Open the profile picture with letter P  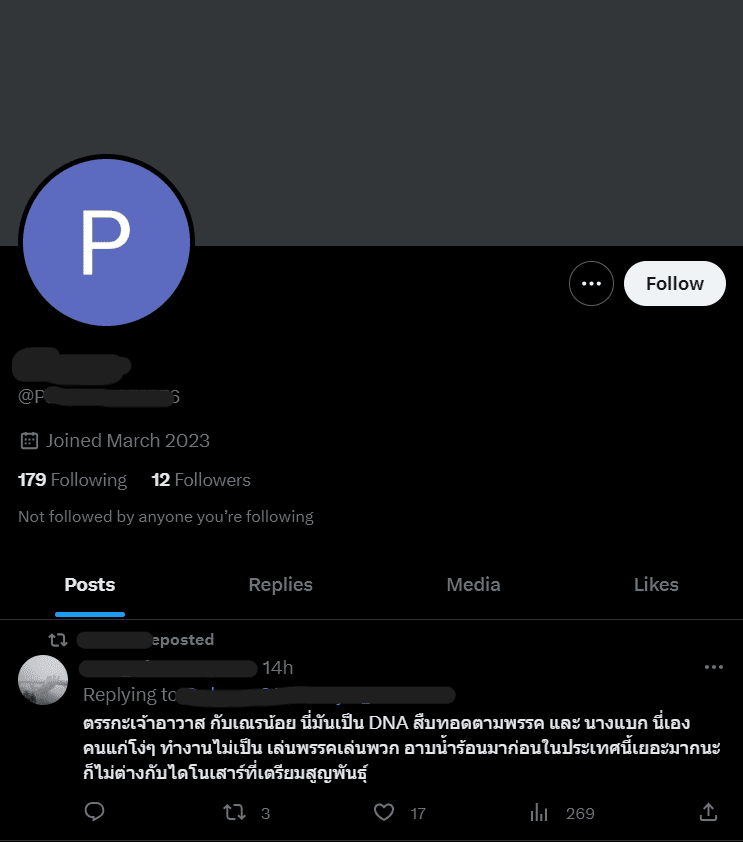click(x=106, y=242)
